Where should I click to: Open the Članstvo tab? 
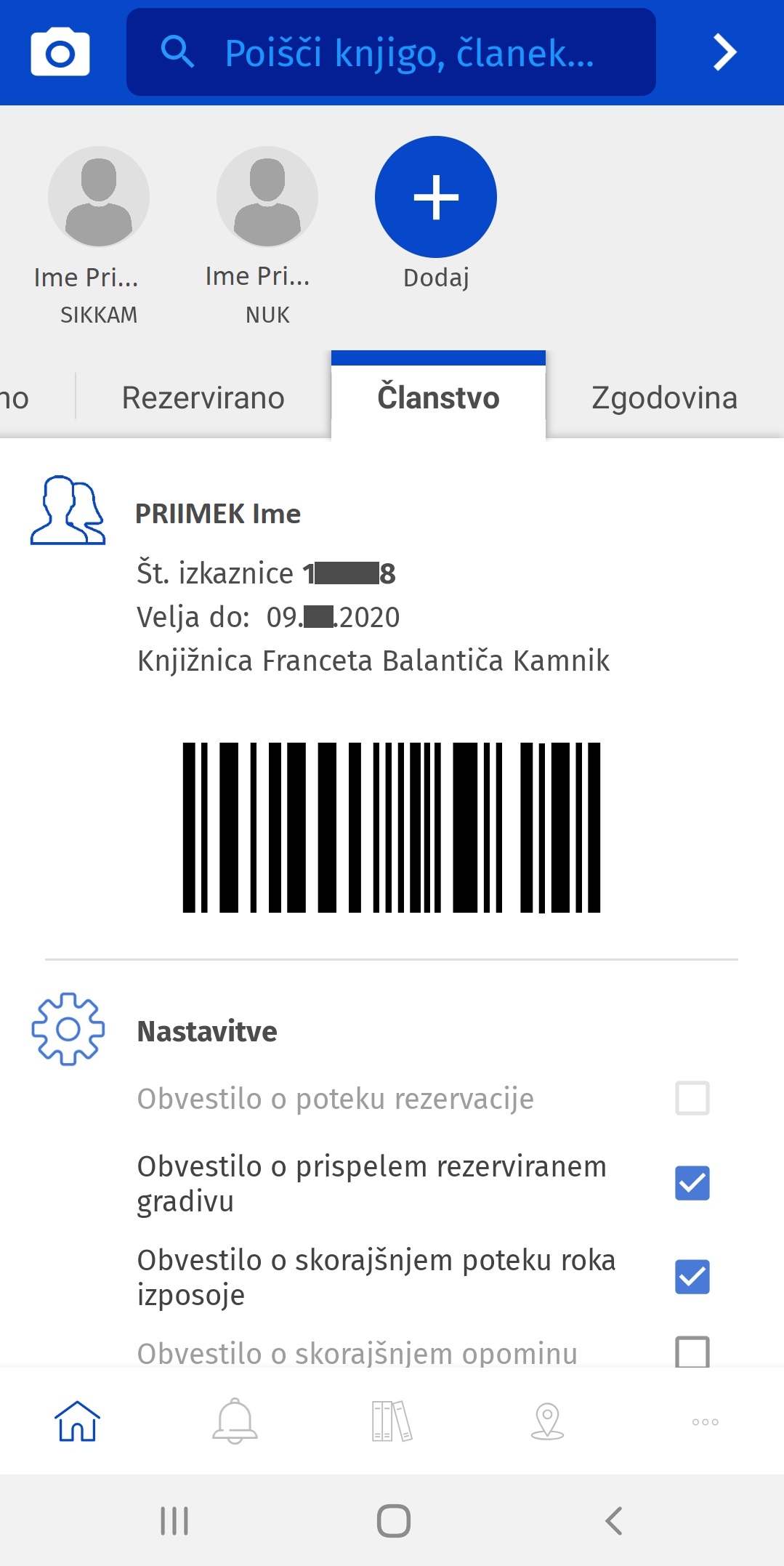tap(438, 397)
